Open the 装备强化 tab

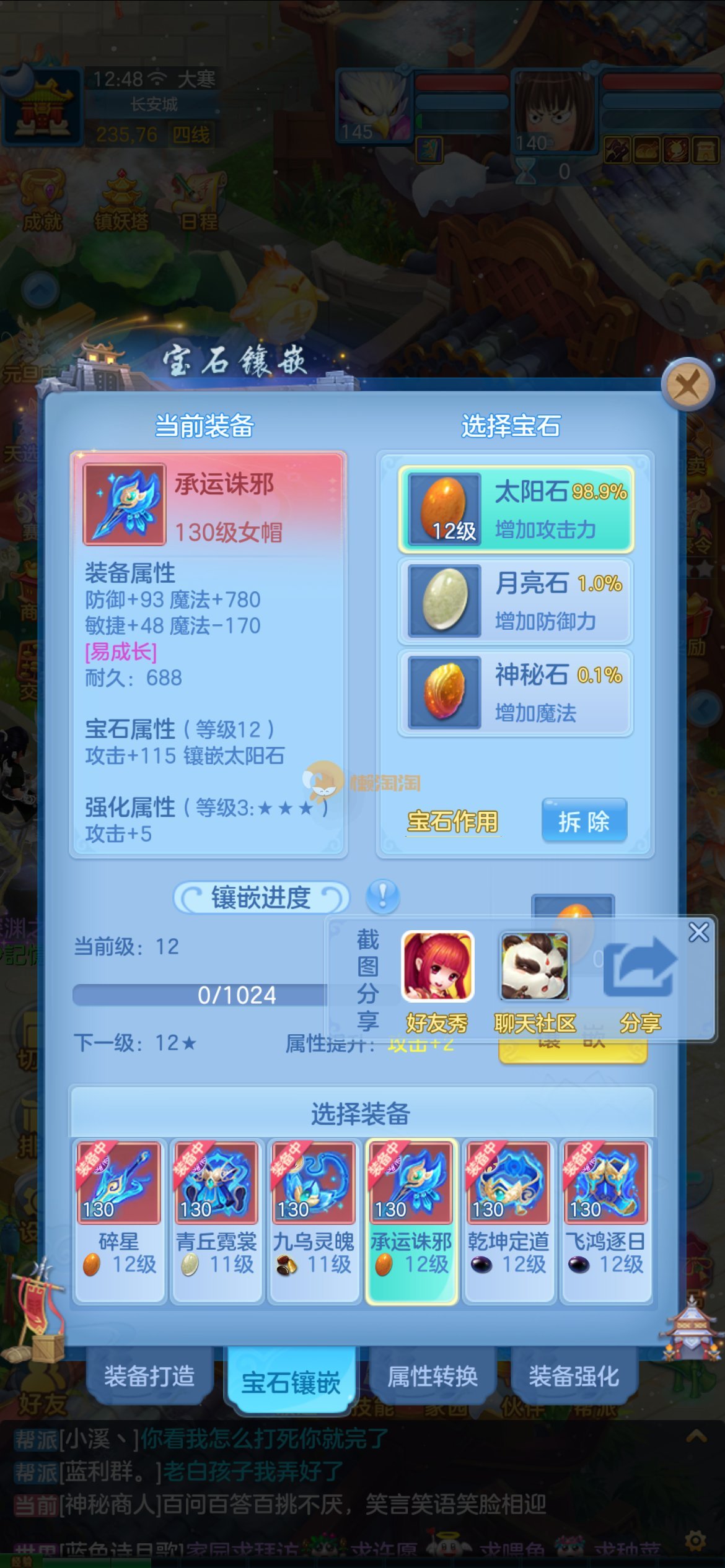574,1376
